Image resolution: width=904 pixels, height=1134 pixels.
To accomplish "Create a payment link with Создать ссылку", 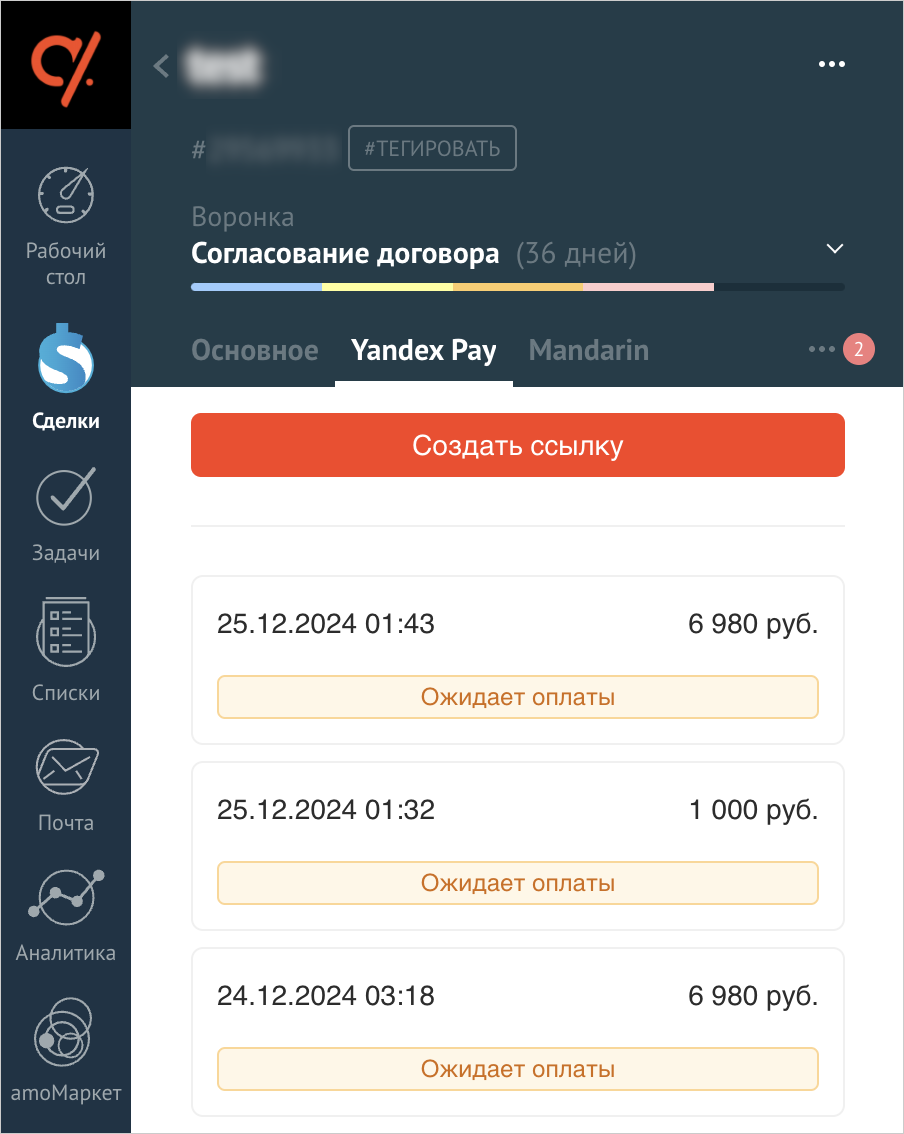I will pyautogui.click(x=518, y=445).
